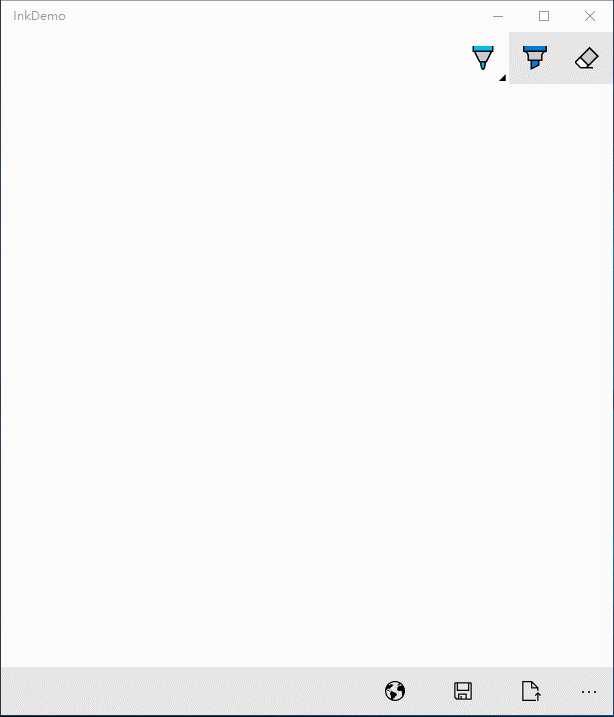The height and width of the screenshot is (717, 614).
Task: Tap the globe icon in bottom bar
Action: 395,691
